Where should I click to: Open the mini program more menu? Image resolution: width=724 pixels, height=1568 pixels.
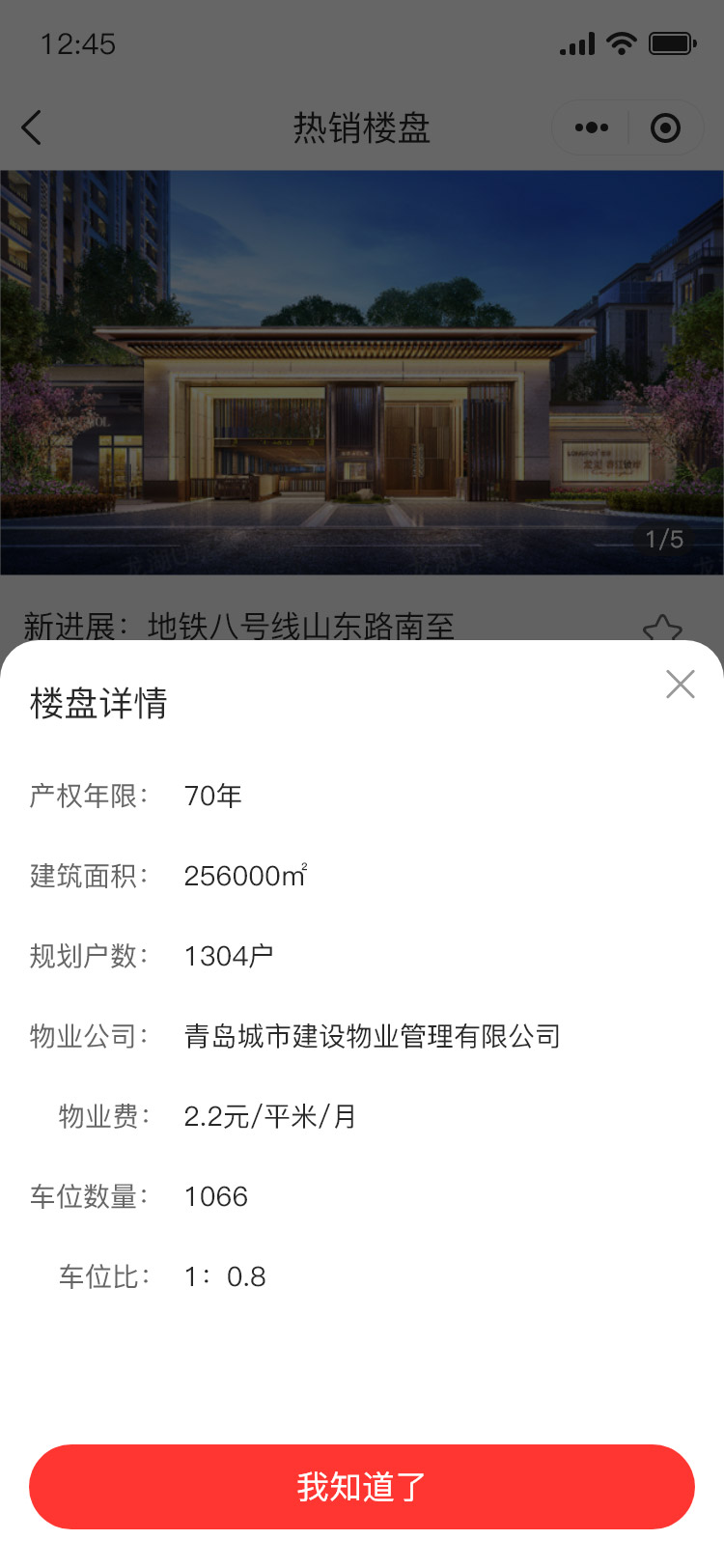(x=591, y=127)
